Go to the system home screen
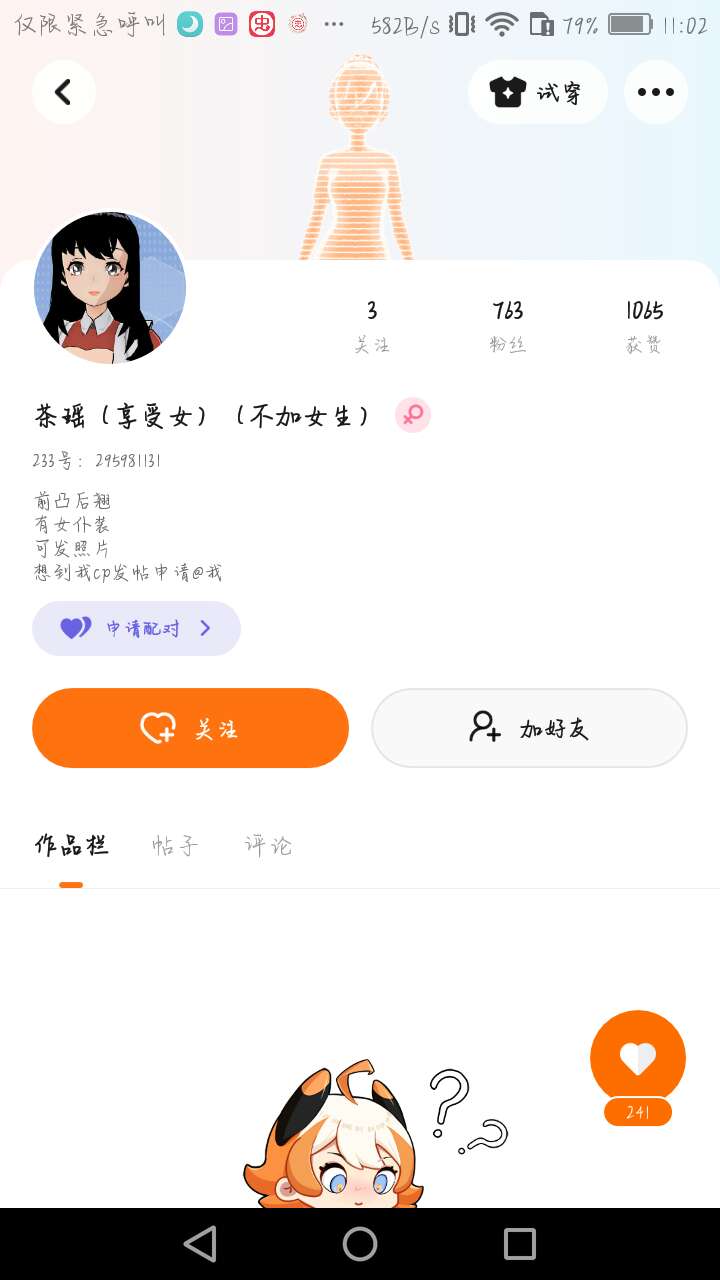Viewport: 720px width, 1280px height. click(360, 1244)
